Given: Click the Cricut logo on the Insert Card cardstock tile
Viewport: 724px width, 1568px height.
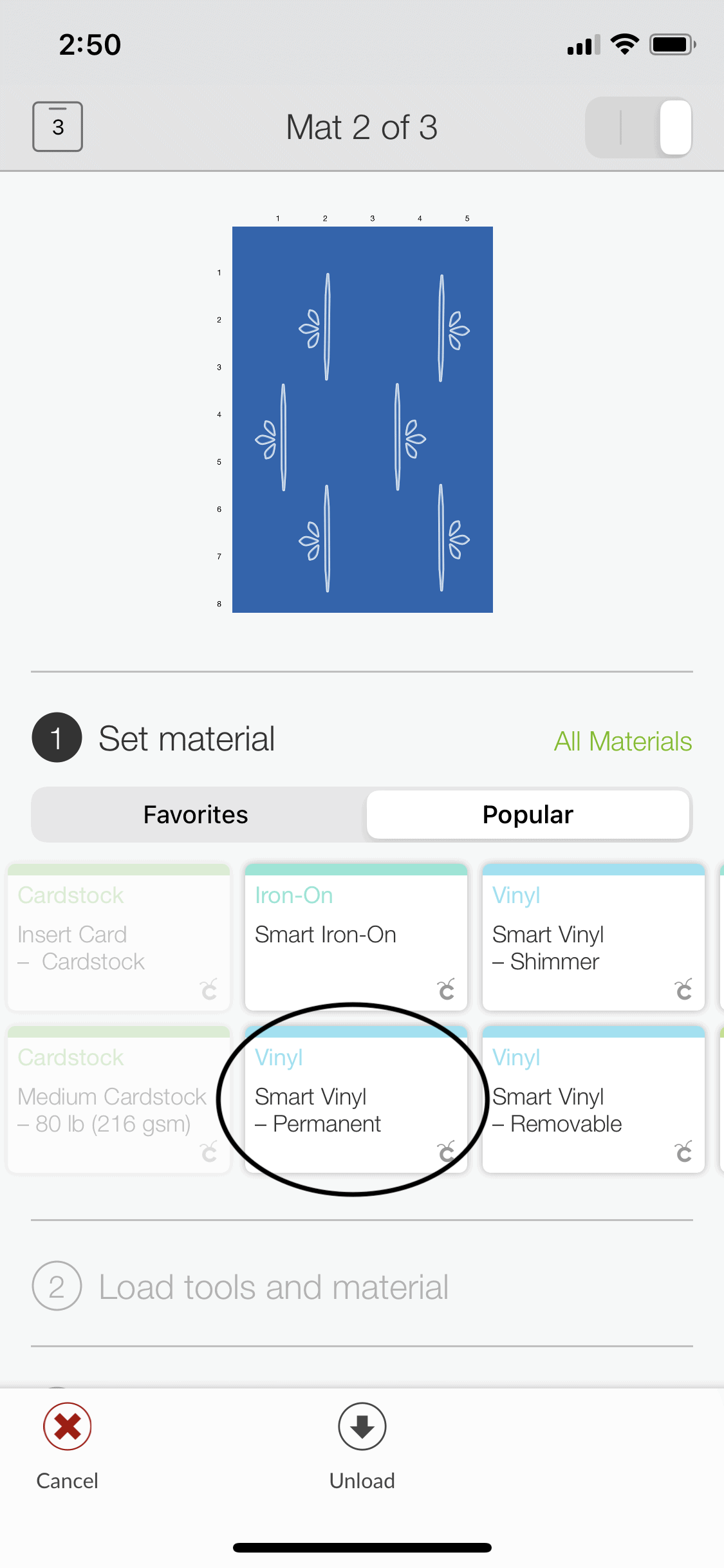Looking at the screenshot, I should (x=209, y=989).
